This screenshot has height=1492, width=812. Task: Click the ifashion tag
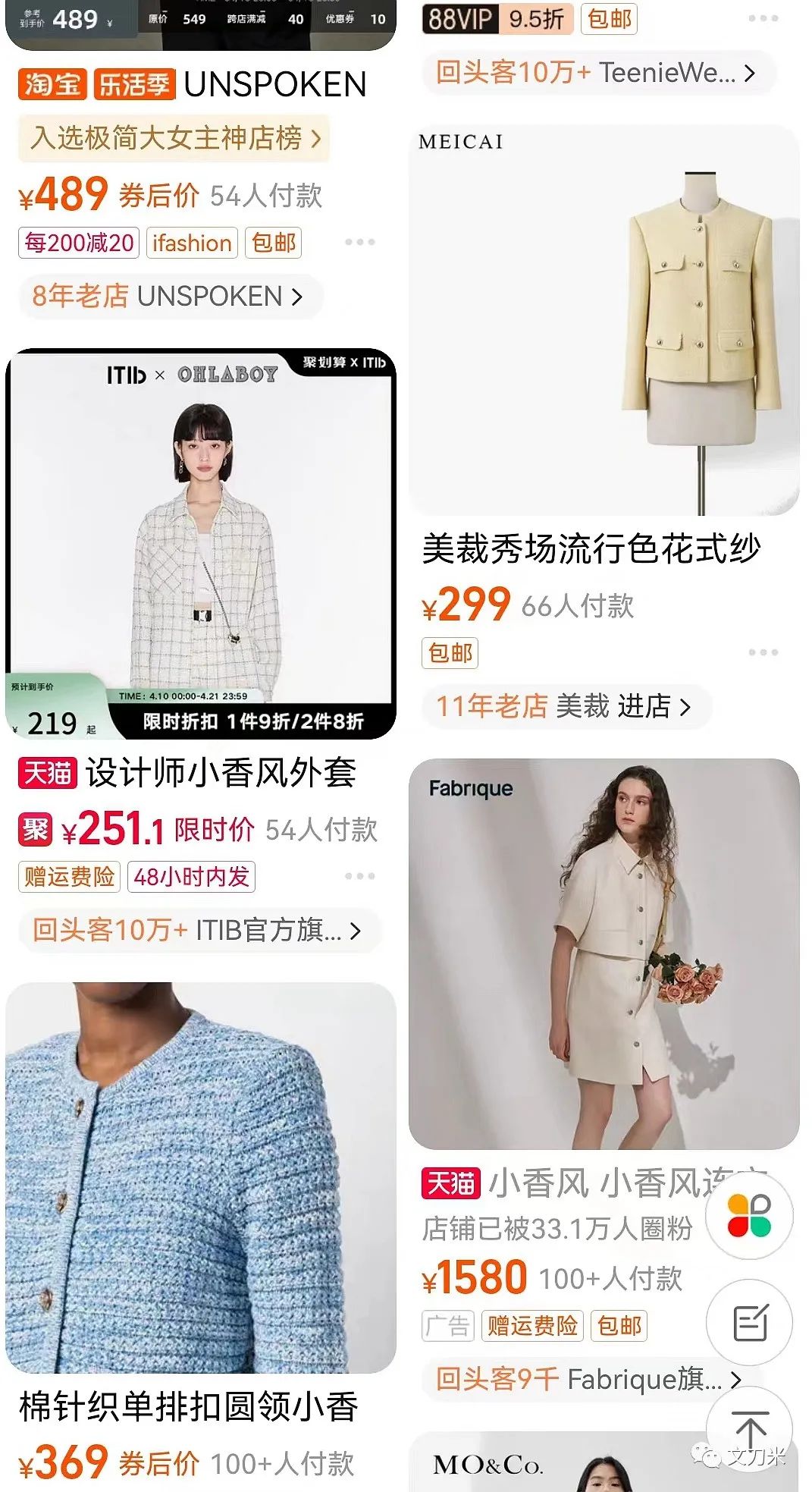[x=191, y=242]
